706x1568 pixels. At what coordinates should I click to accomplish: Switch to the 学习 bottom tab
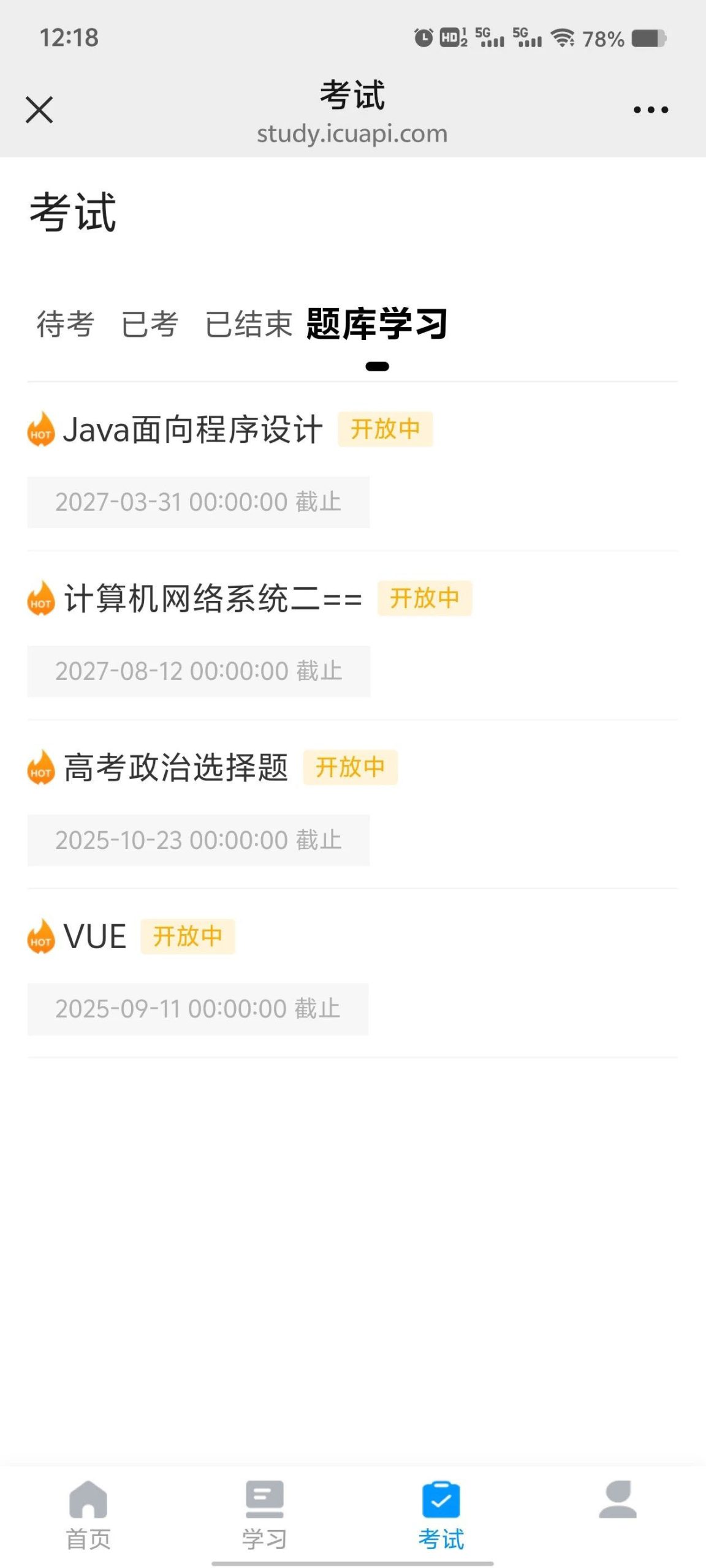264,1513
